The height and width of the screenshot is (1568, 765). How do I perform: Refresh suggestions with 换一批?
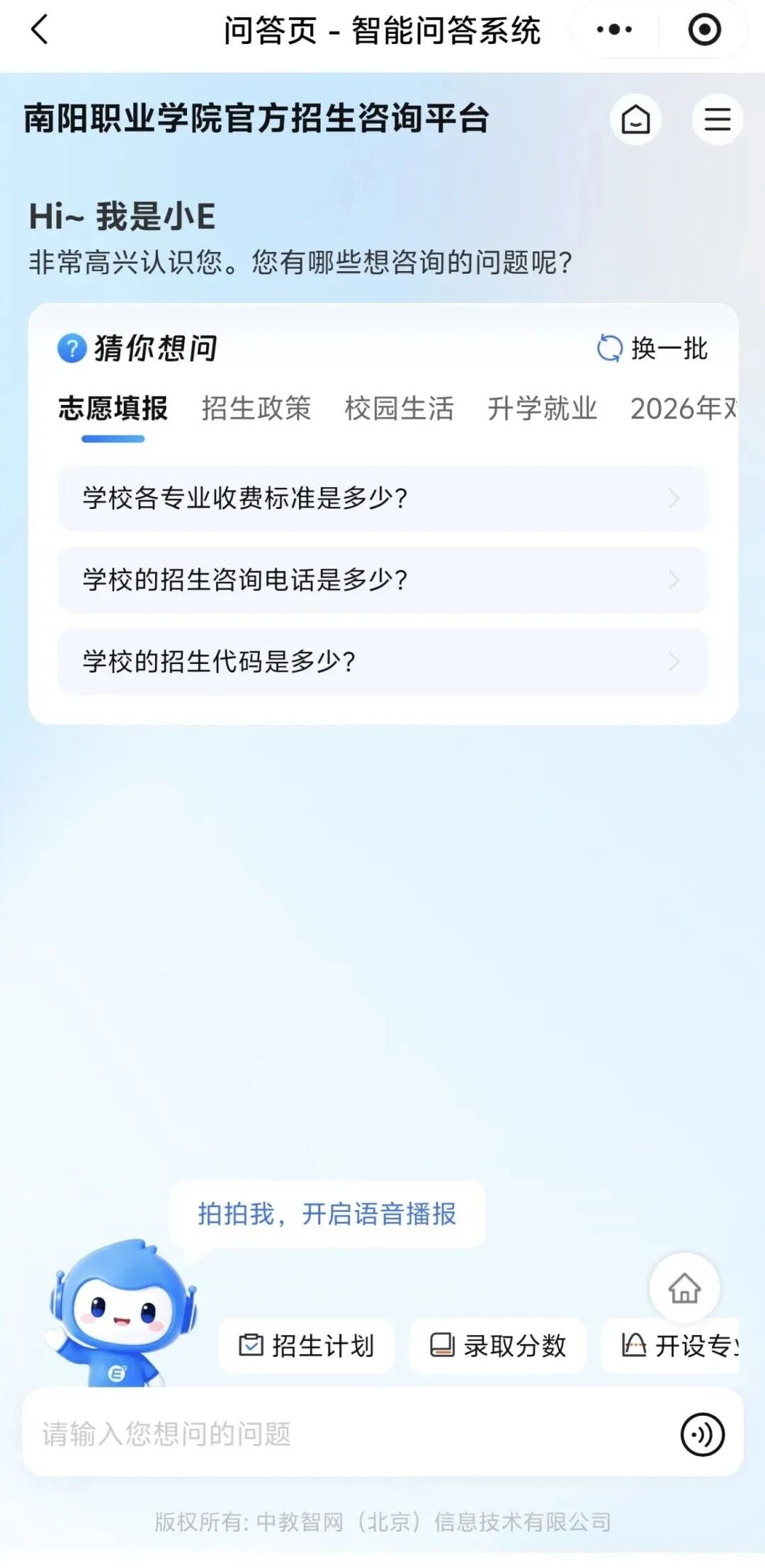pos(652,348)
